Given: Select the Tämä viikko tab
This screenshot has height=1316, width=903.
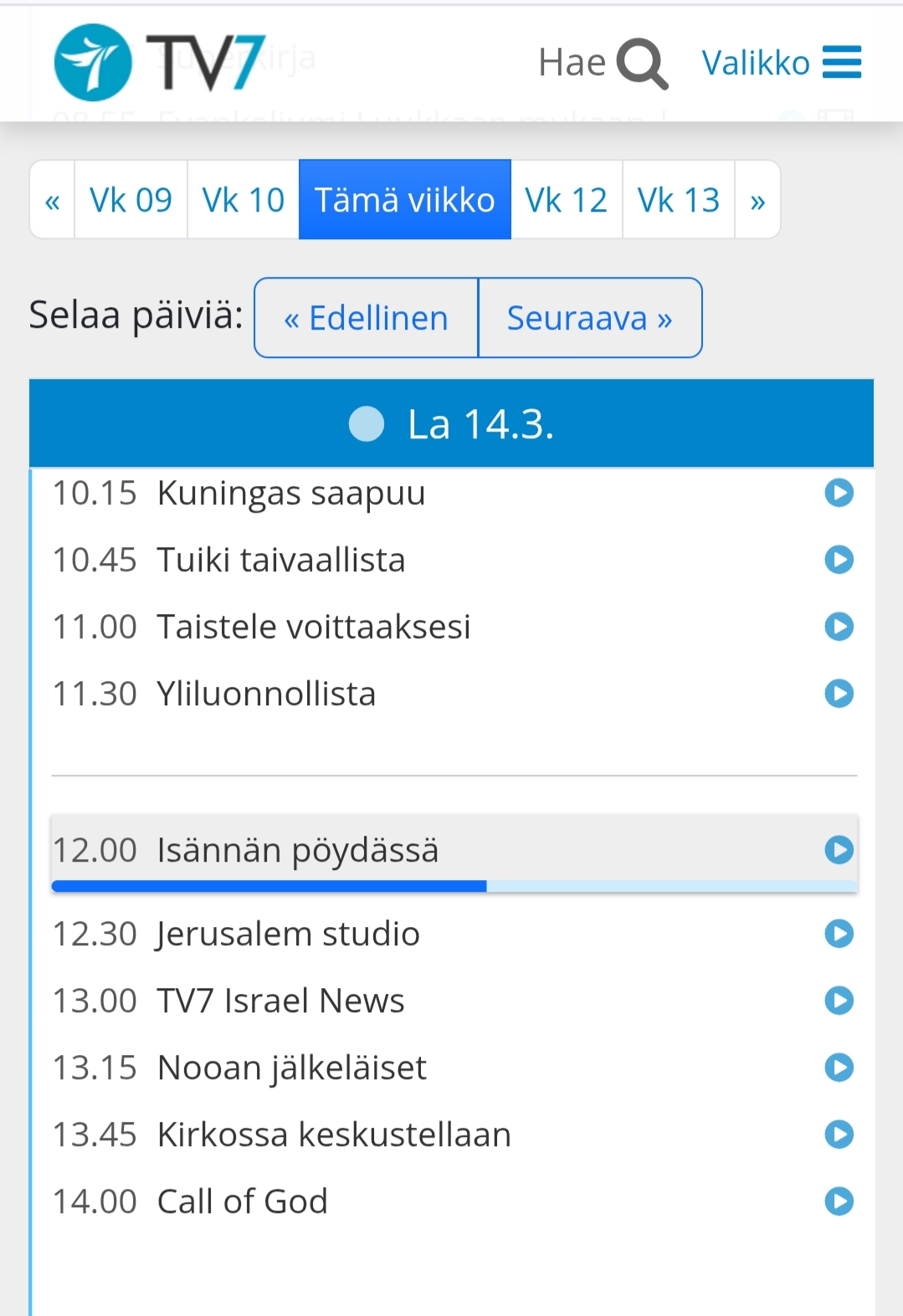Looking at the screenshot, I should coord(404,200).
